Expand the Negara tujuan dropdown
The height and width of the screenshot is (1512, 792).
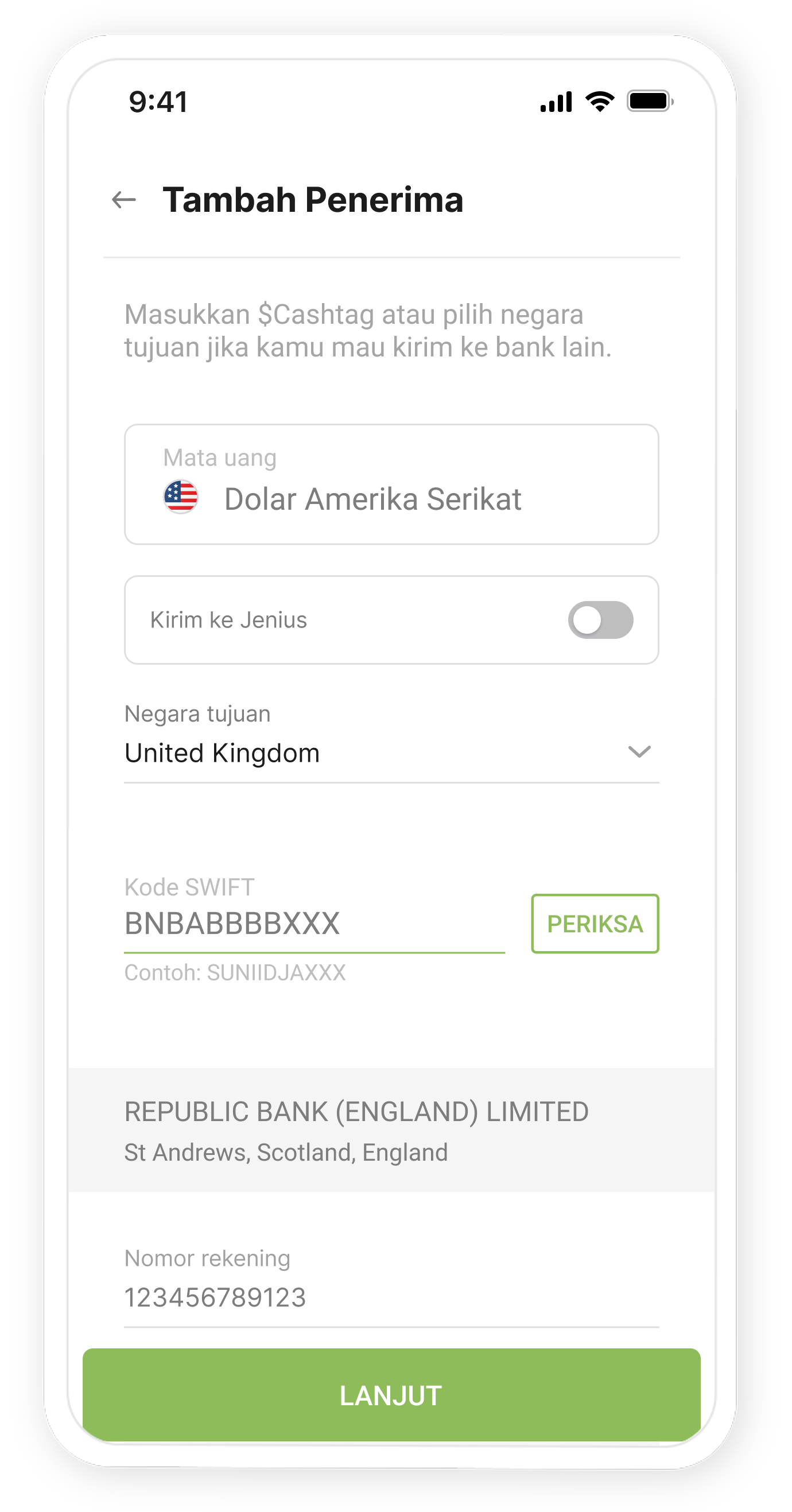[391, 753]
